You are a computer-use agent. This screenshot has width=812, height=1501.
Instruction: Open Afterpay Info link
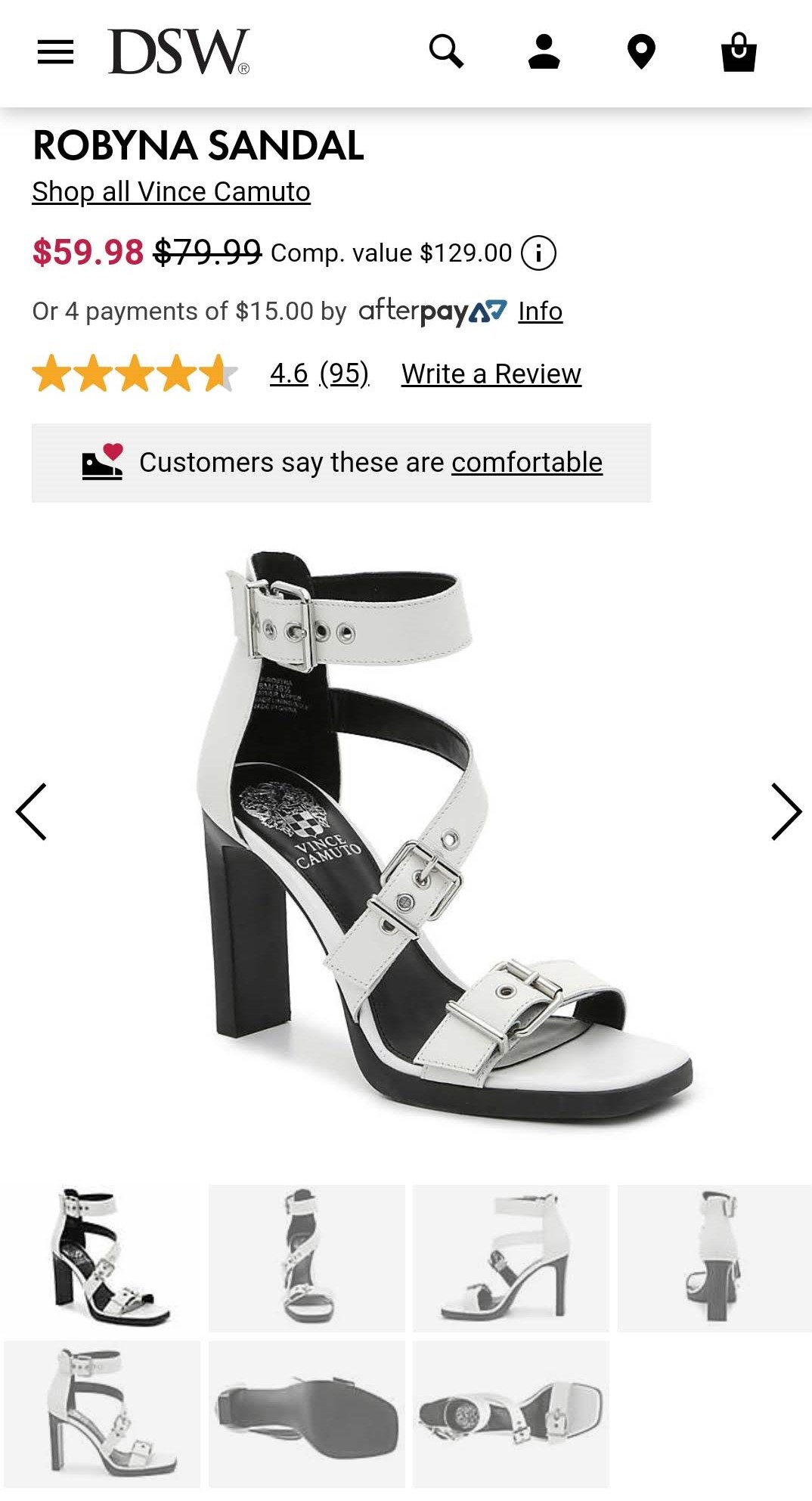pyautogui.click(x=540, y=312)
